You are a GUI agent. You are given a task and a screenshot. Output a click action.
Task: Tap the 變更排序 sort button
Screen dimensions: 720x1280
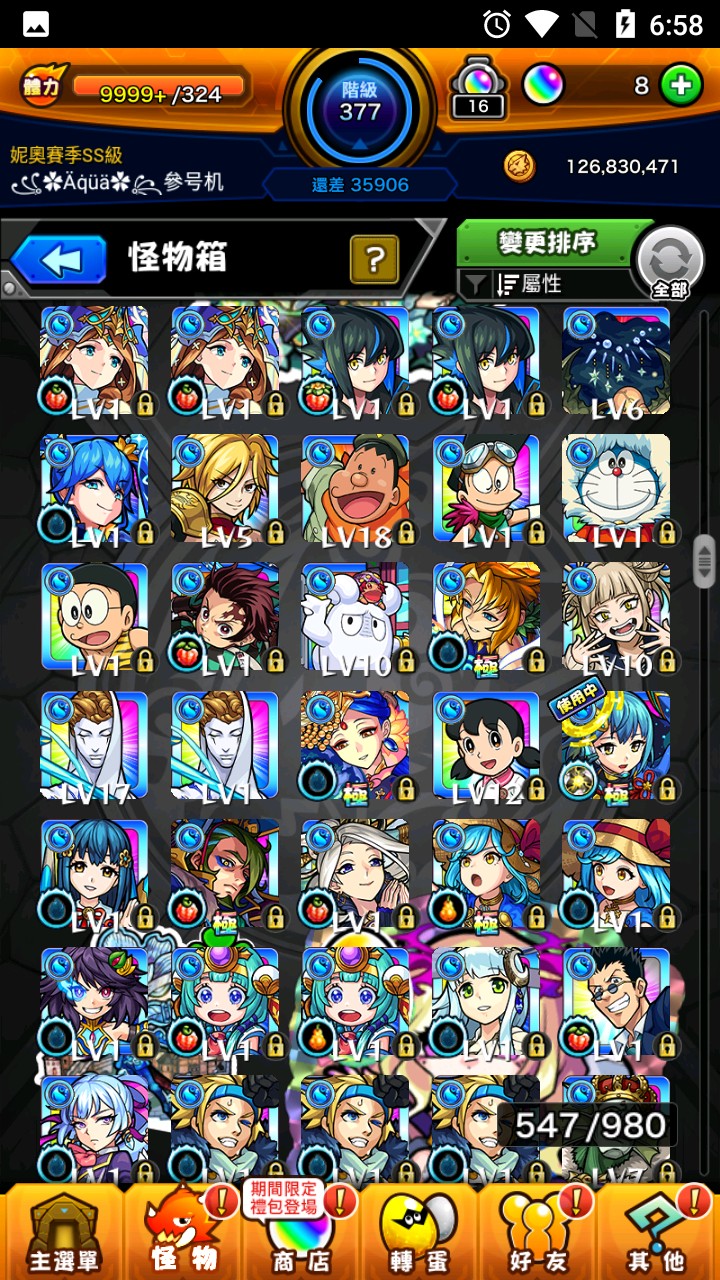click(548, 243)
